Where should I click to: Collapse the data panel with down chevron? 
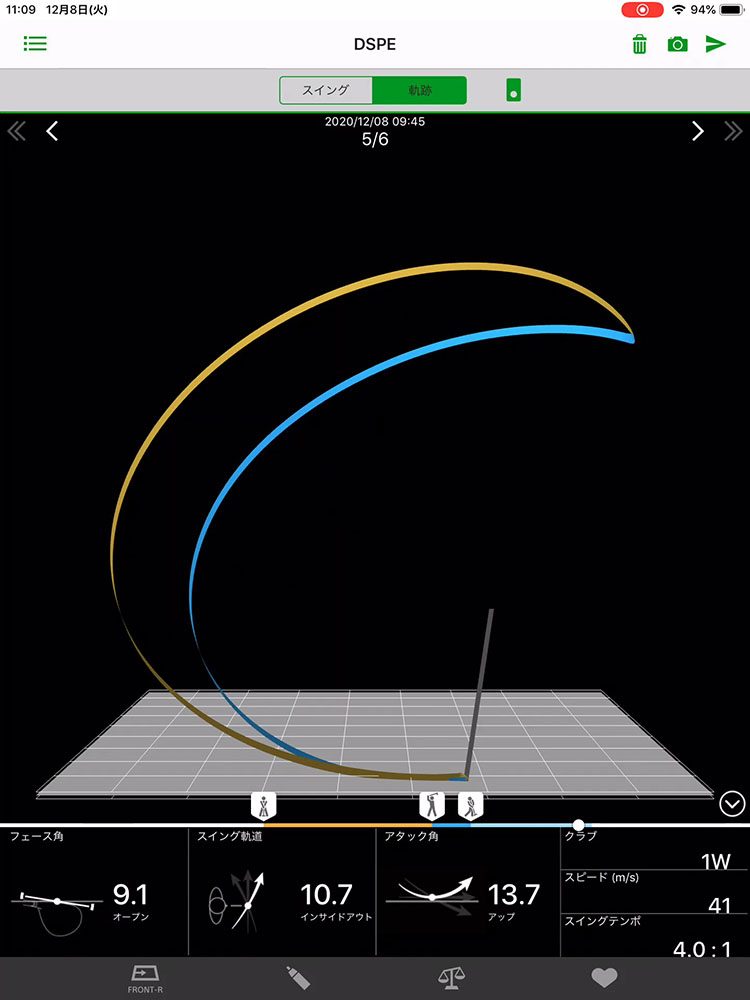732,802
